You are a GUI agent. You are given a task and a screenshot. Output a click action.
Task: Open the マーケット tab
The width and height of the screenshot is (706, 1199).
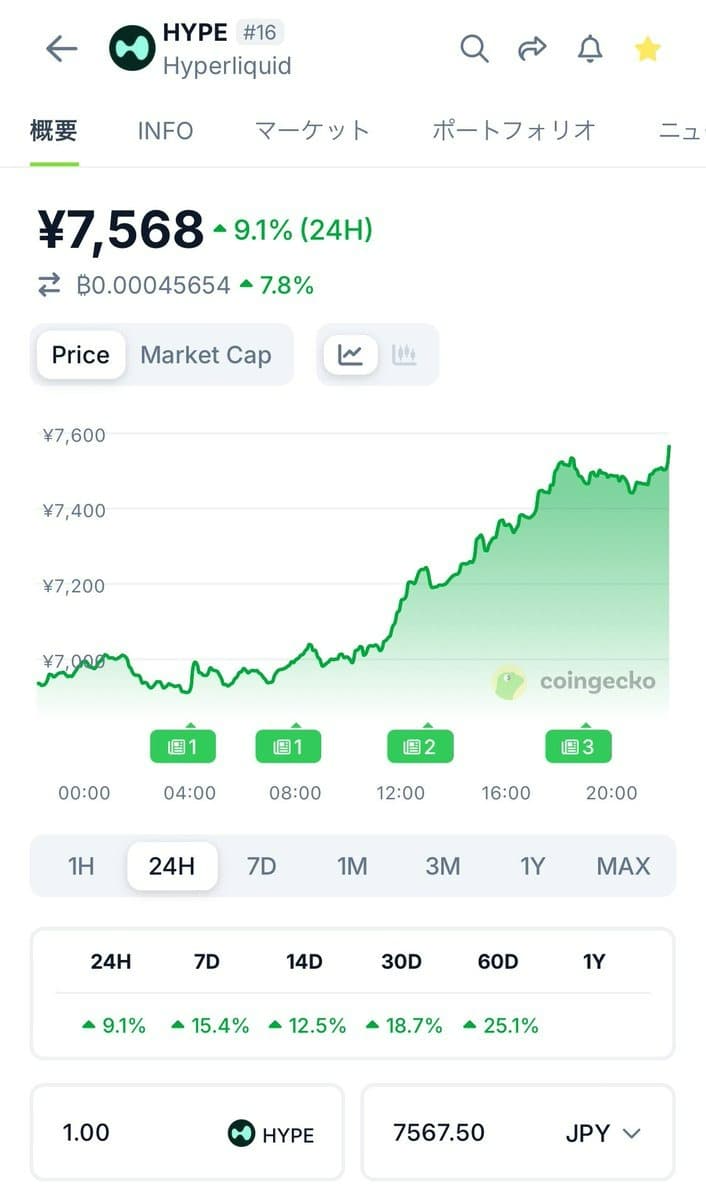[x=312, y=131]
